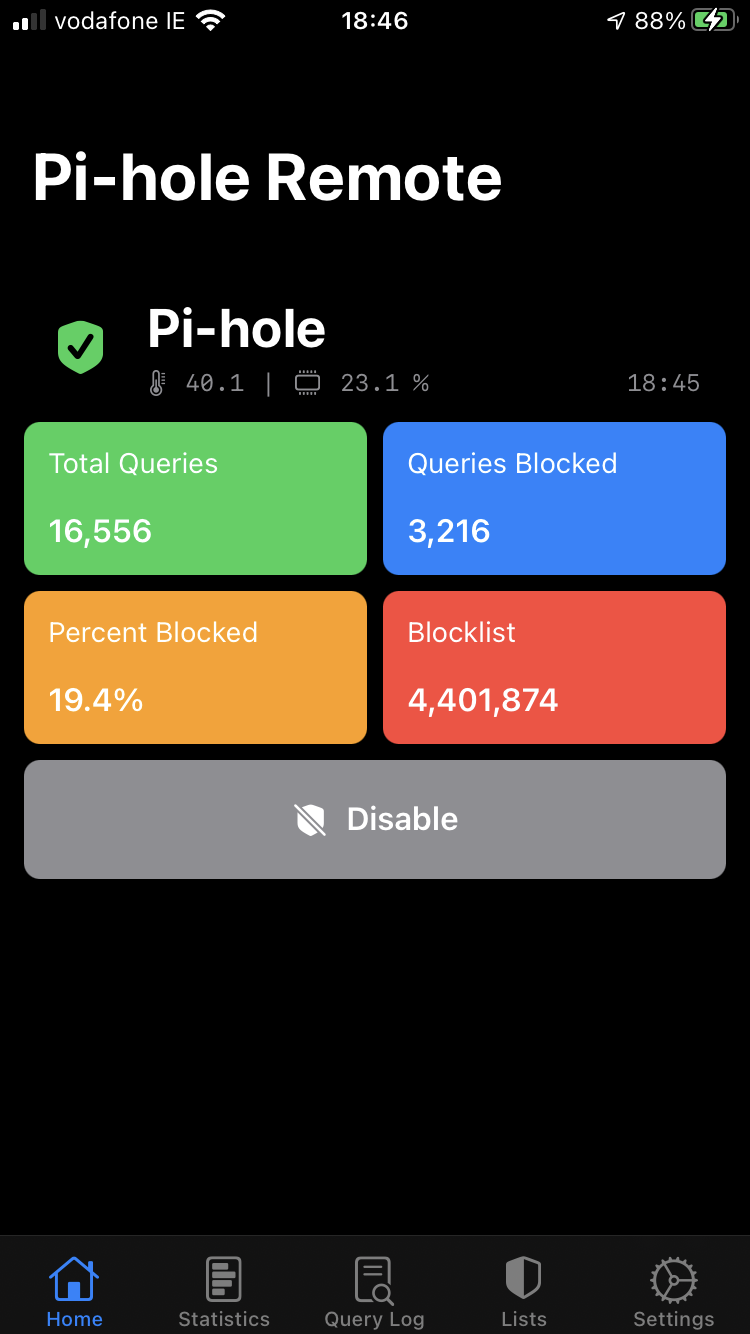Open the Percent Blocked card
Screen dimensions: 750x1334
pyautogui.click(x=195, y=667)
